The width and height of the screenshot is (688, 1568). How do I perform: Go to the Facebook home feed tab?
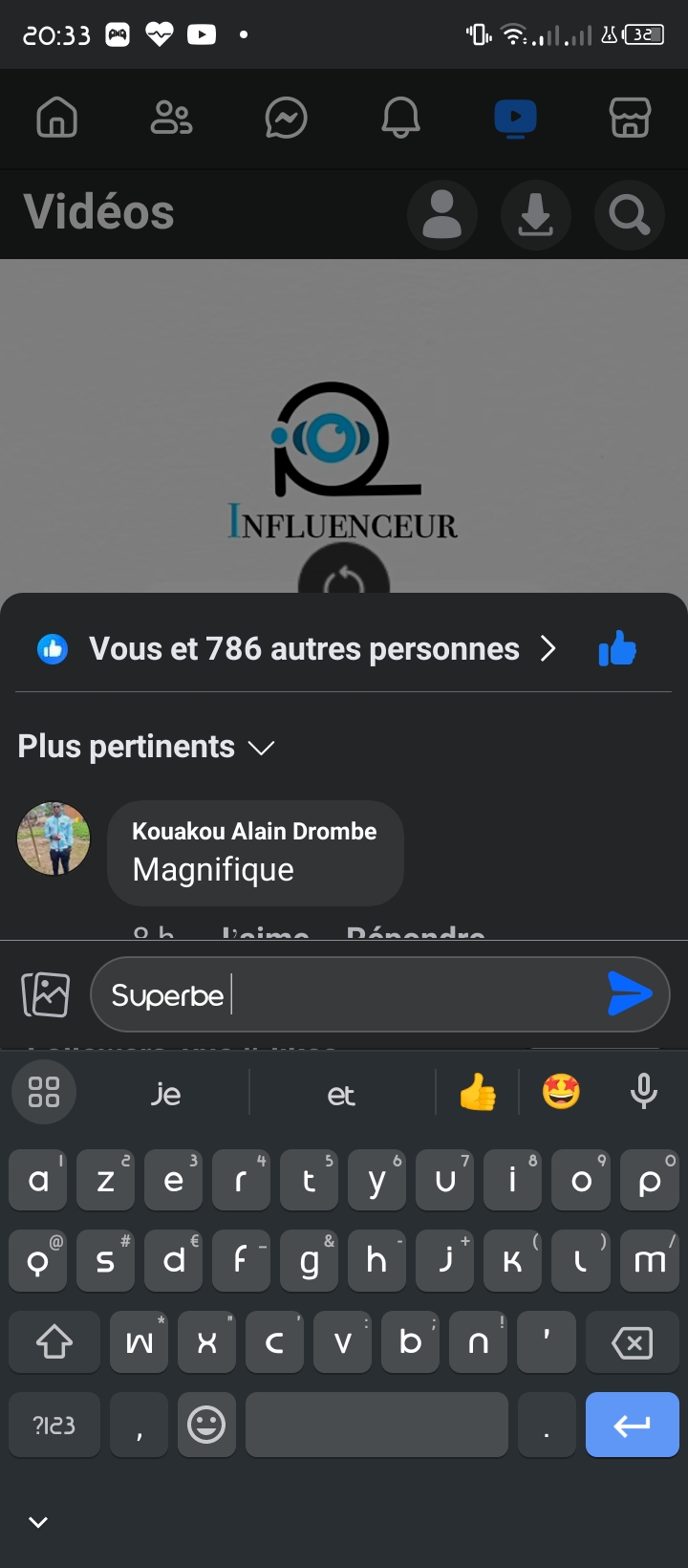tap(56, 119)
